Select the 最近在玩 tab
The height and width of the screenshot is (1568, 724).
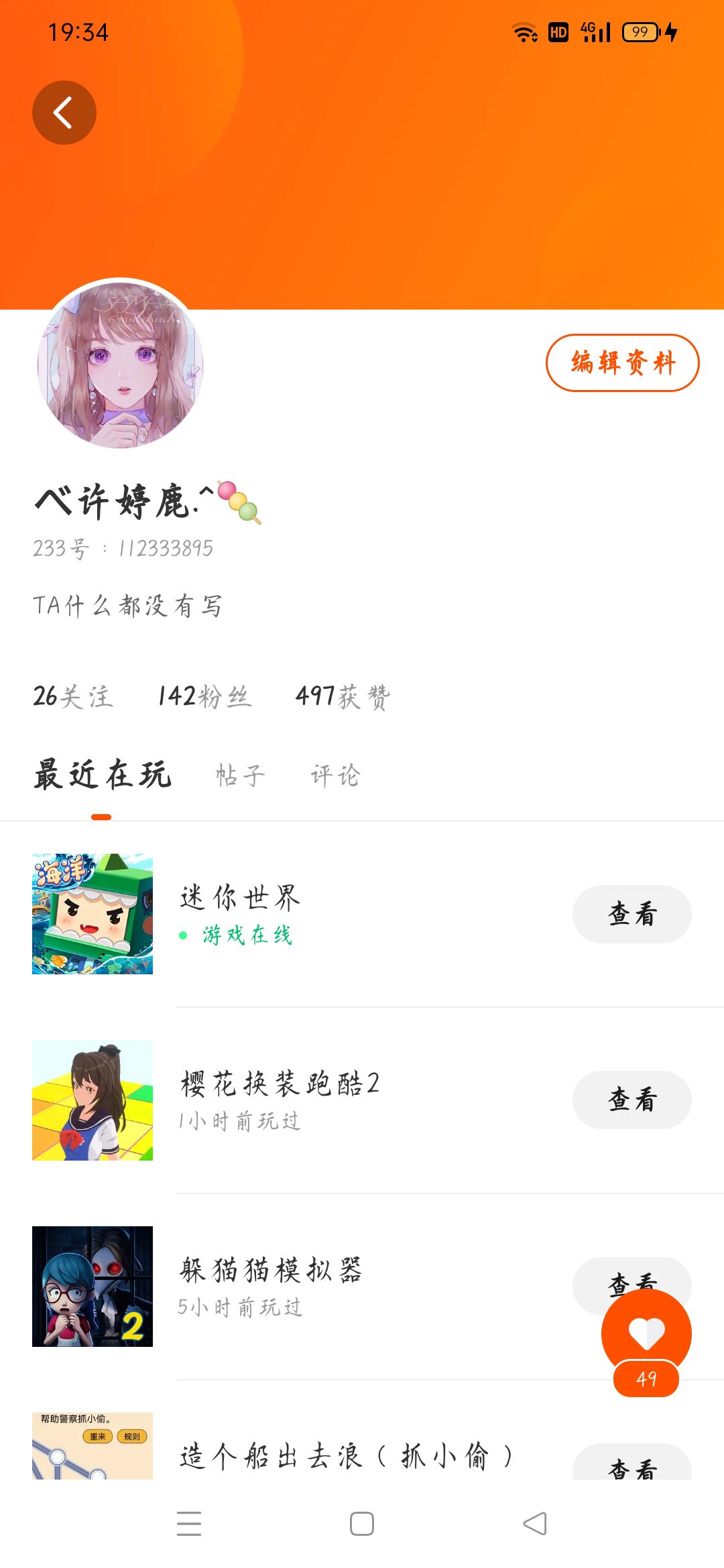pyautogui.click(x=103, y=776)
